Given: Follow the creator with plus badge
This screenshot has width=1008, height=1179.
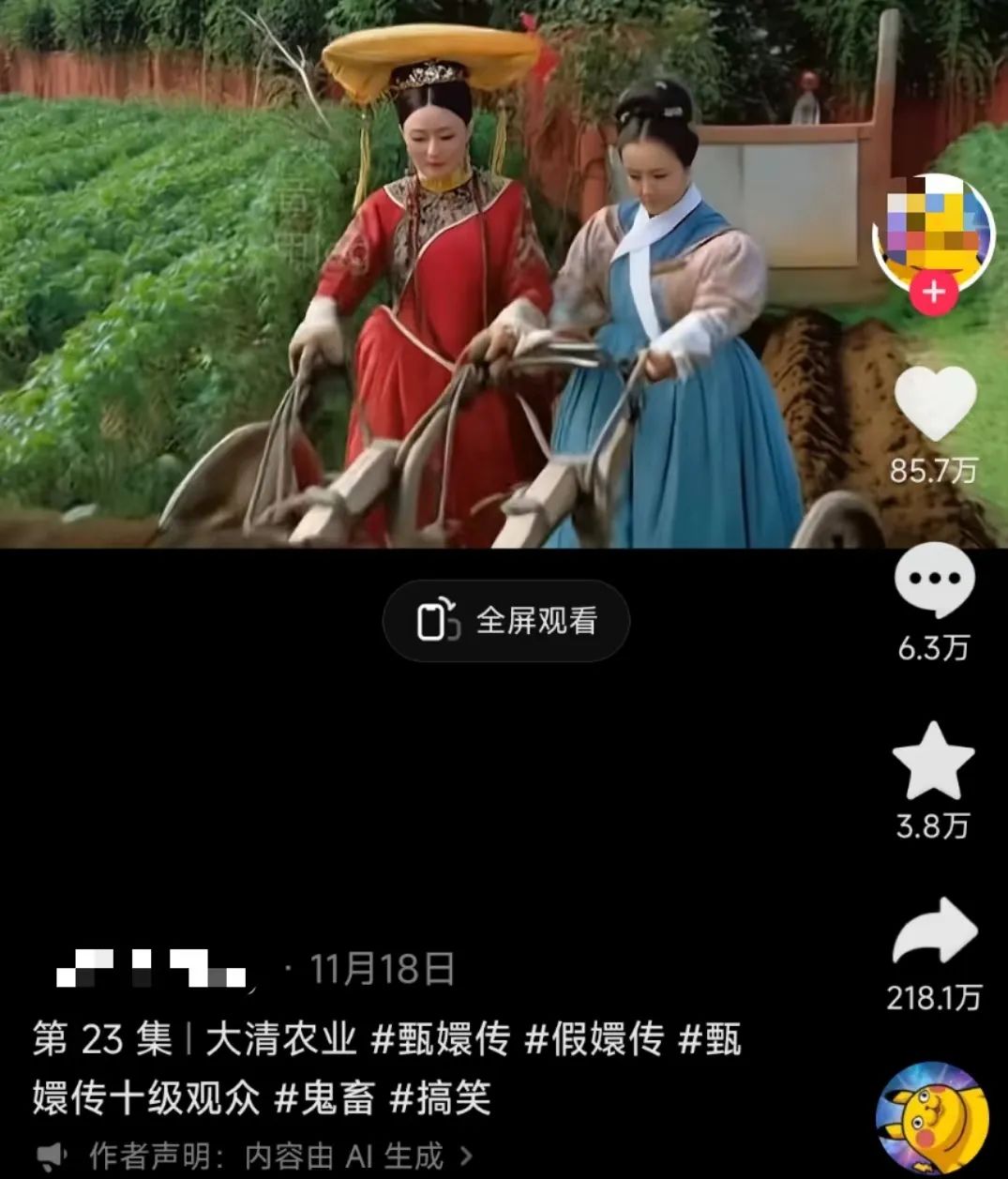Looking at the screenshot, I should pyautogui.click(x=933, y=293).
